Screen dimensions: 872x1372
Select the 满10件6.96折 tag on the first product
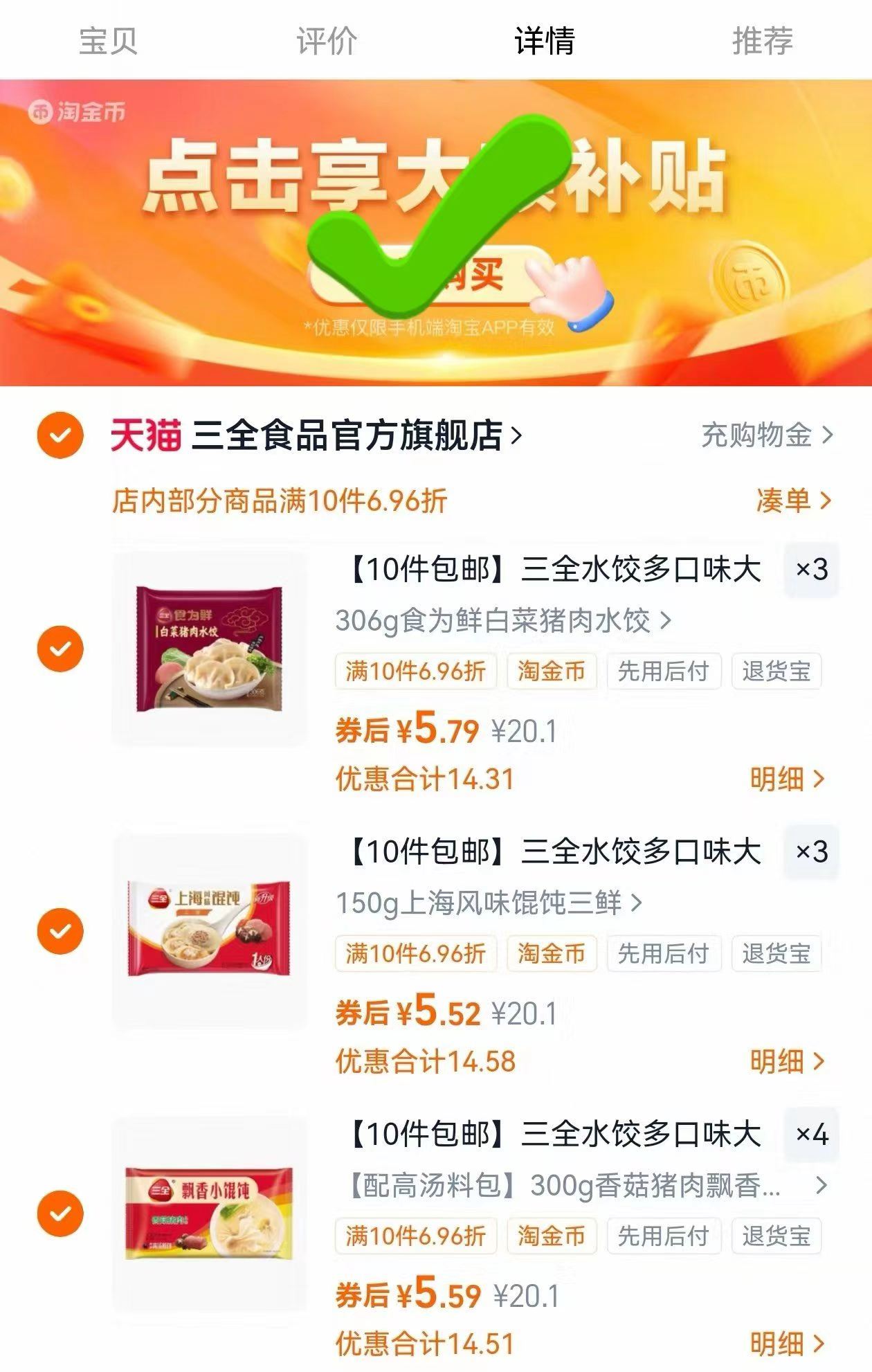tap(416, 671)
